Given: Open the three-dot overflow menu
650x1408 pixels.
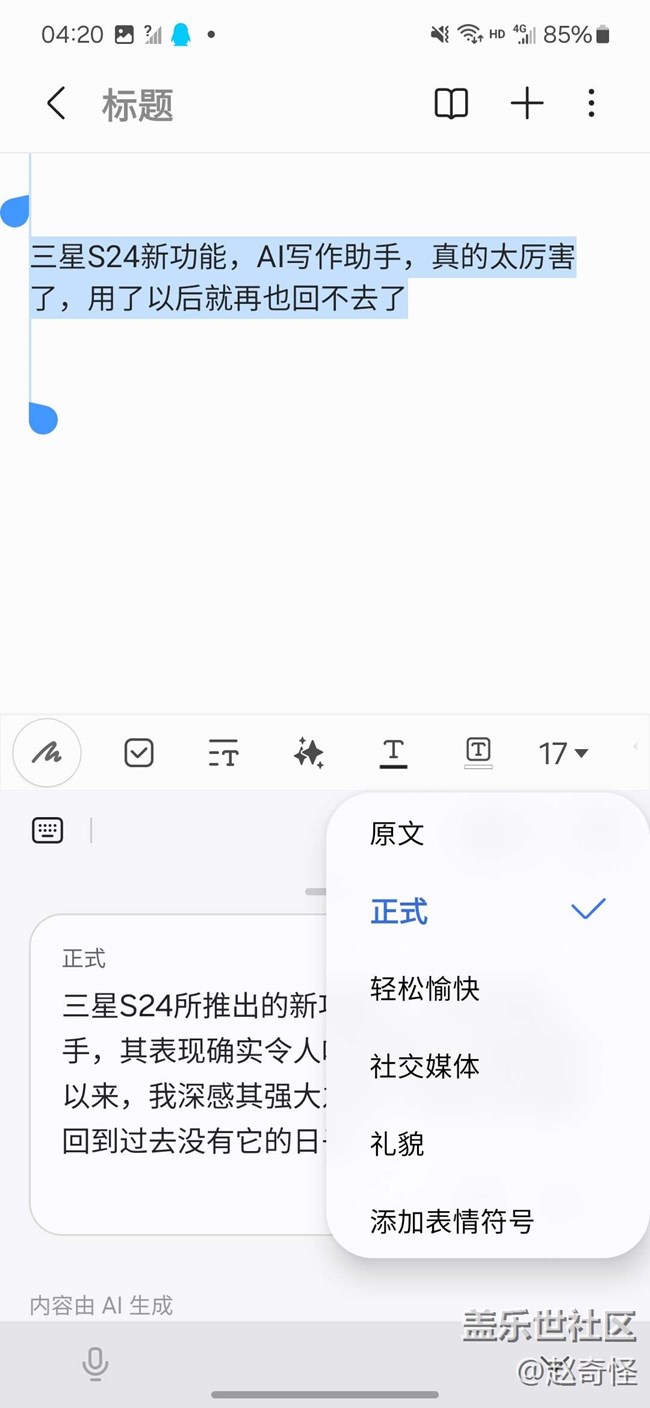Looking at the screenshot, I should (x=591, y=103).
